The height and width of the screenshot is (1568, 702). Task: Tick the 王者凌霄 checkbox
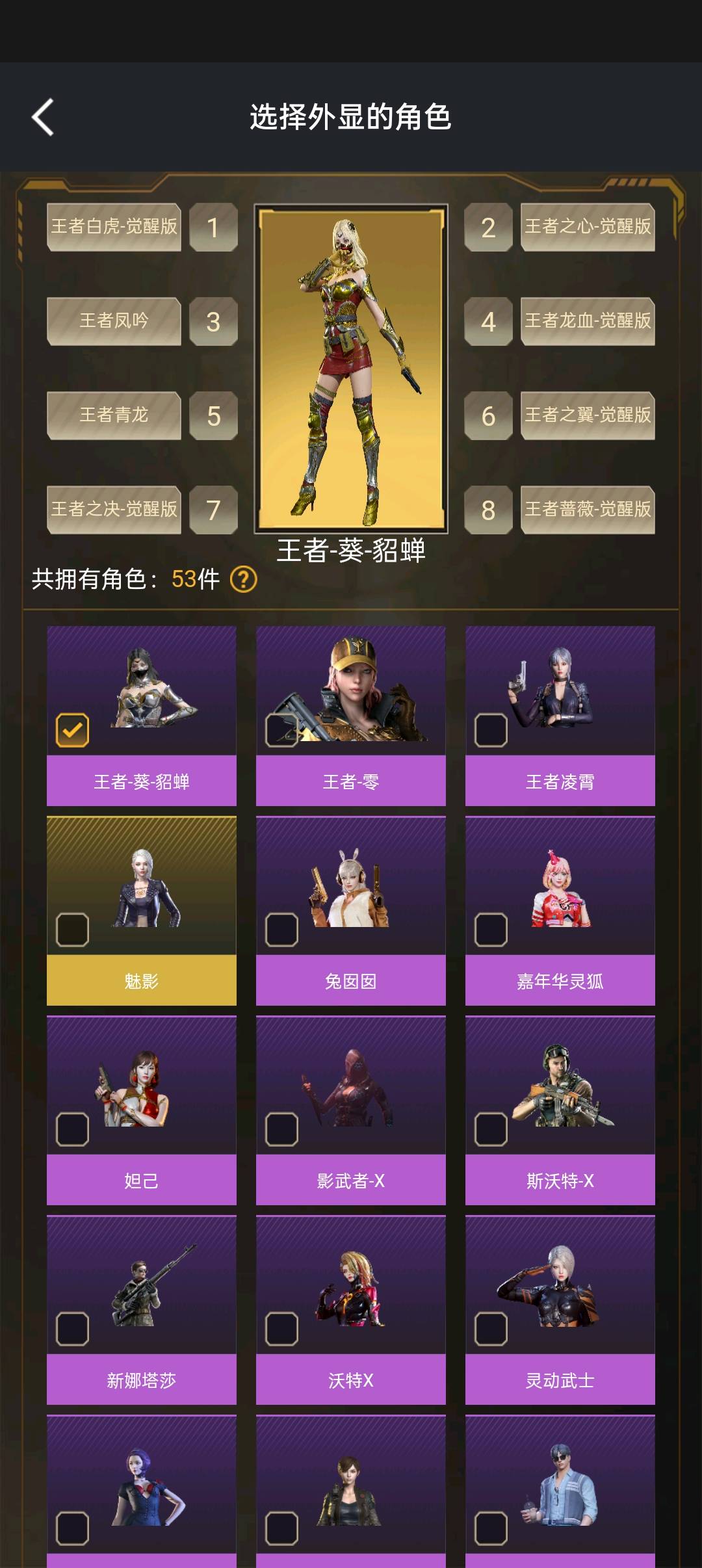pyautogui.click(x=491, y=730)
